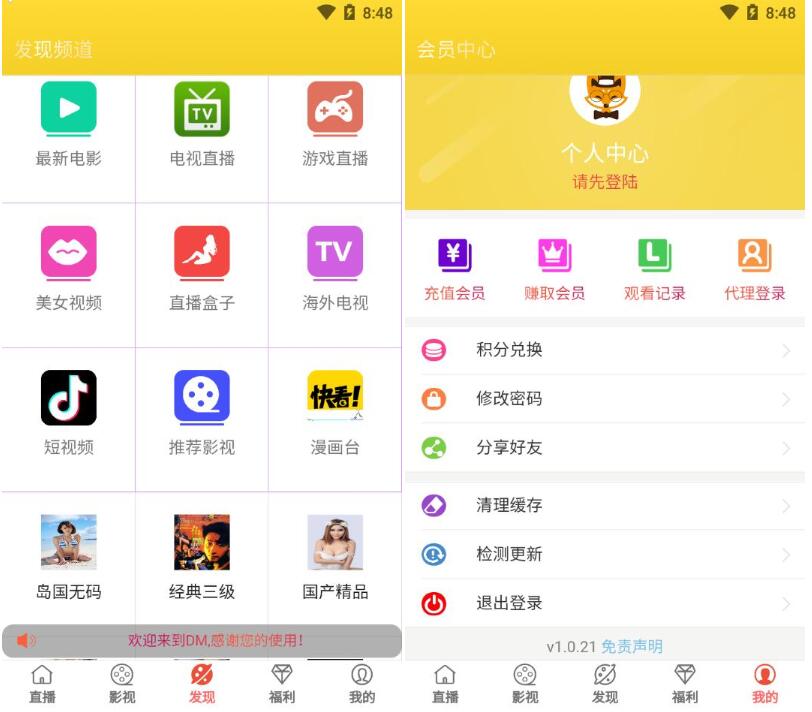Viewport: 812px width, 712px height.
Task: Tap 退出登录 to log out
Action: coord(604,603)
